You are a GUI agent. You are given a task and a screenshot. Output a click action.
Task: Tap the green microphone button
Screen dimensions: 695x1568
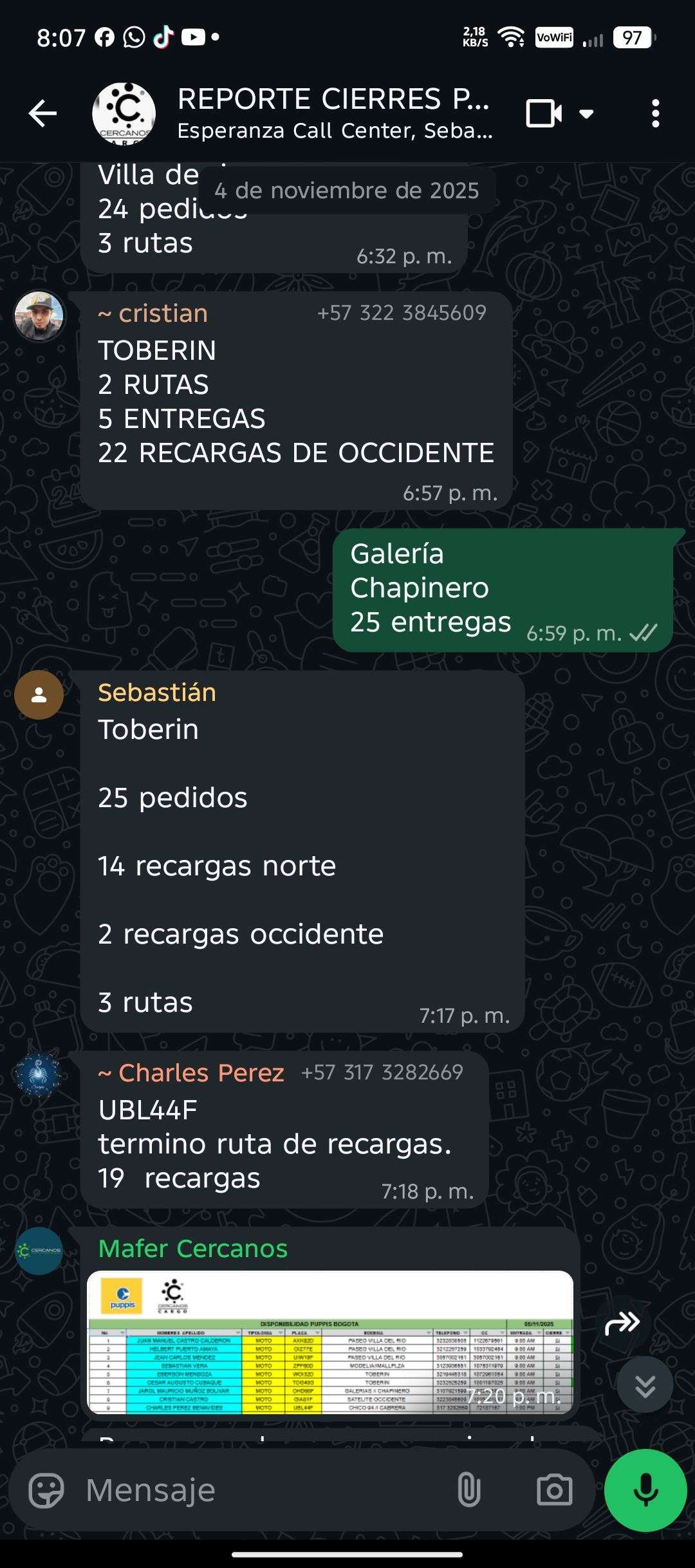pyautogui.click(x=645, y=1490)
